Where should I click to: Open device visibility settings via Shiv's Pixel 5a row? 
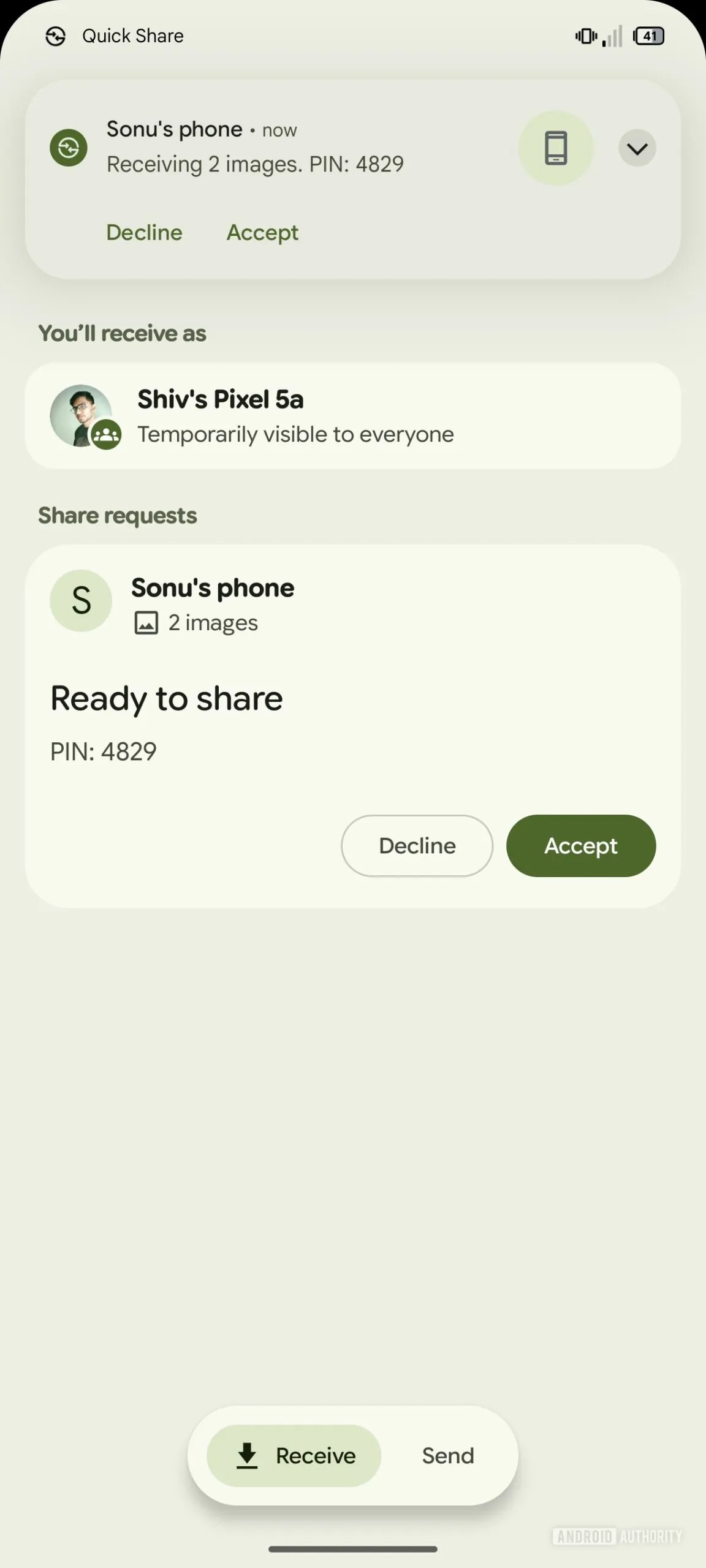click(353, 415)
